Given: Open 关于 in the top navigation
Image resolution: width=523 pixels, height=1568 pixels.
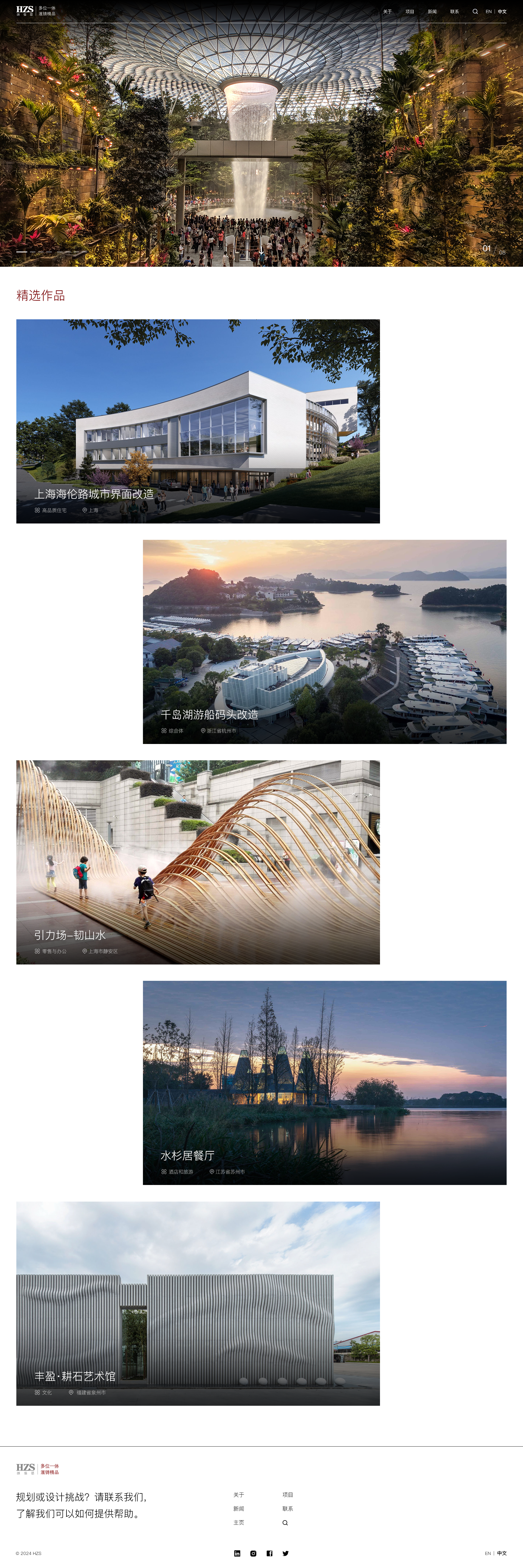Looking at the screenshot, I should pyautogui.click(x=387, y=11).
